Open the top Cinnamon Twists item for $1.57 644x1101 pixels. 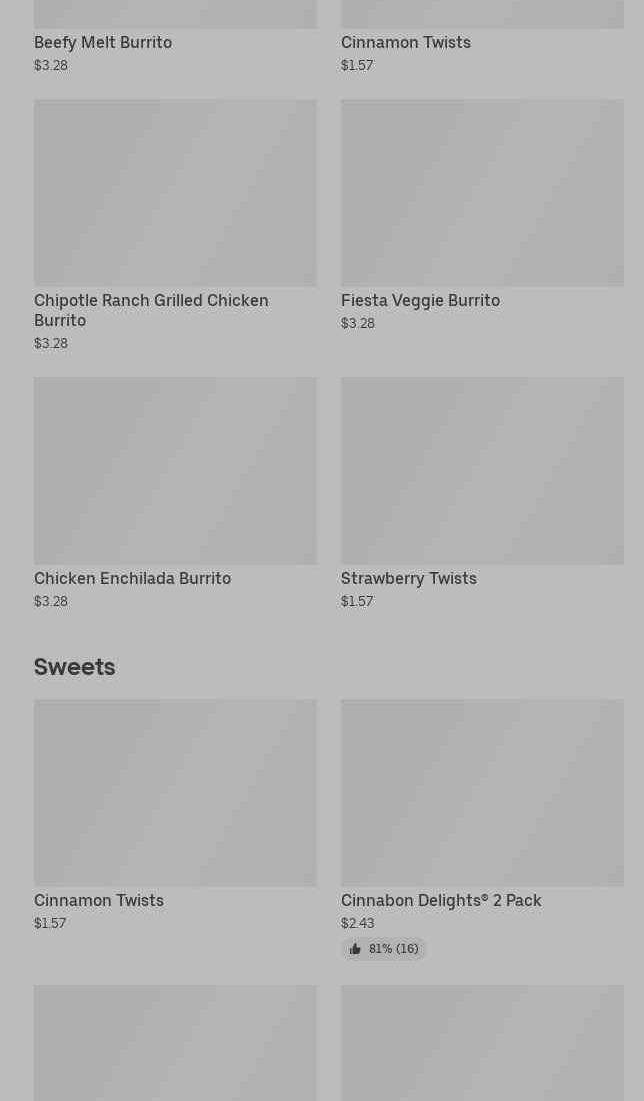[x=405, y=42]
